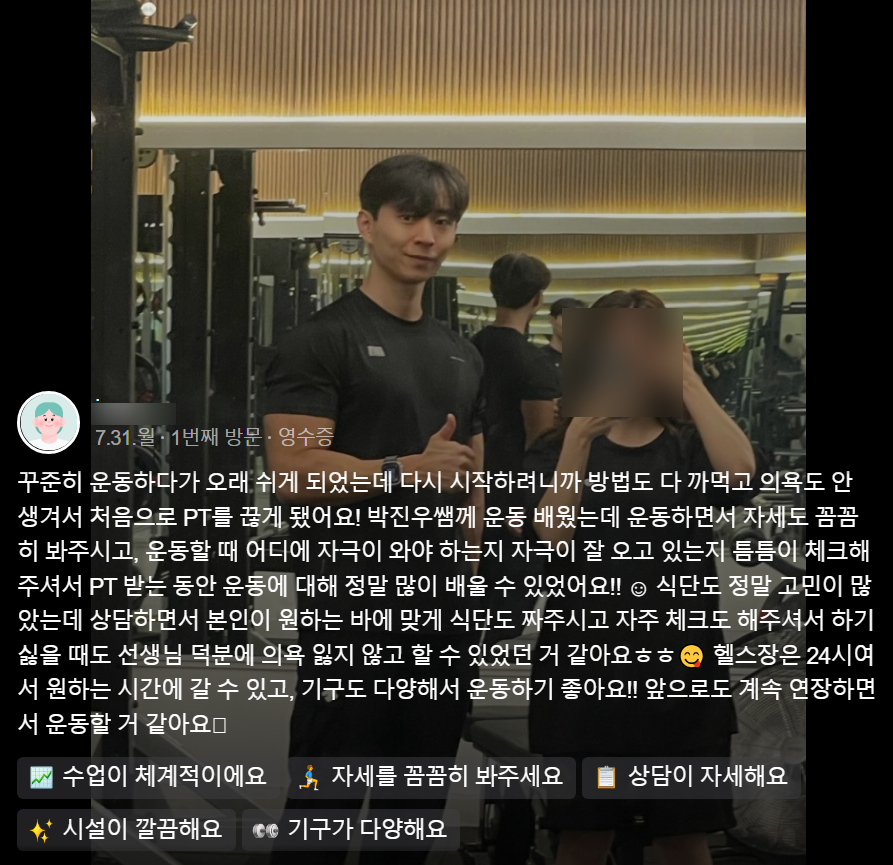This screenshot has width=893, height=865.
Task: Tap the 기구가 다양해요 tag chip
Action: click(350, 830)
